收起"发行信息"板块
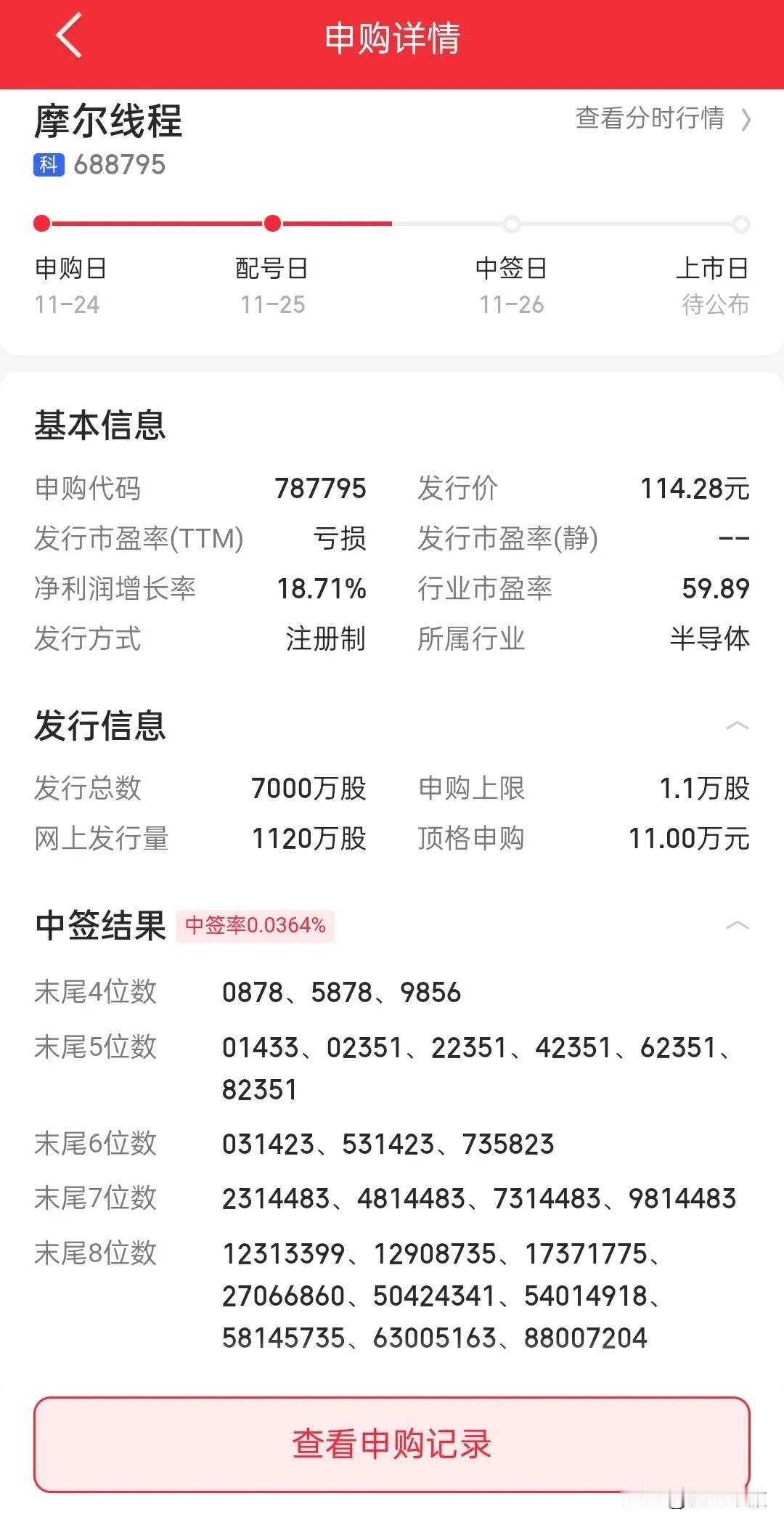 (x=738, y=725)
